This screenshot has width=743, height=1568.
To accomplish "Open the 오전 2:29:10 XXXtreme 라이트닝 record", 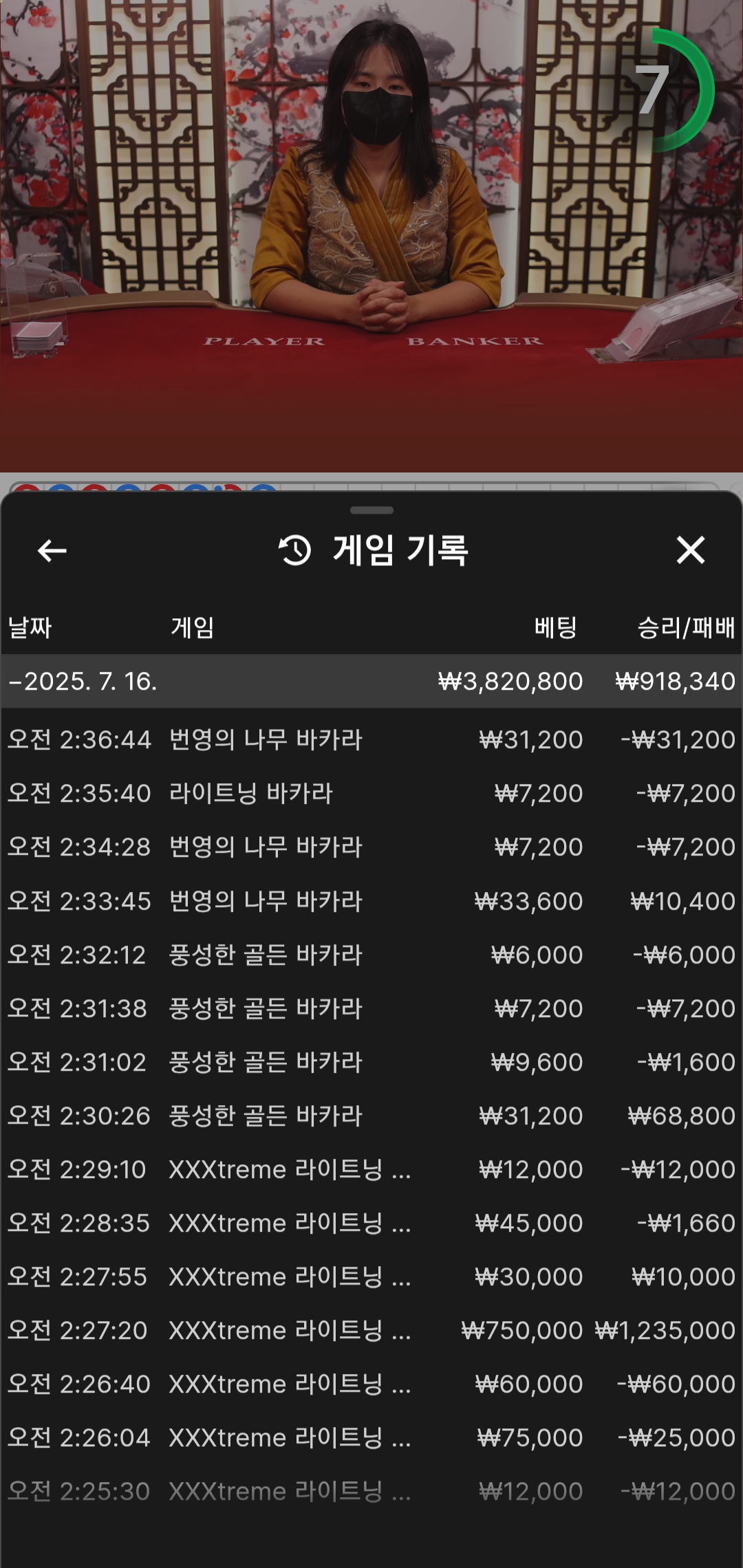I will [371, 1169].
